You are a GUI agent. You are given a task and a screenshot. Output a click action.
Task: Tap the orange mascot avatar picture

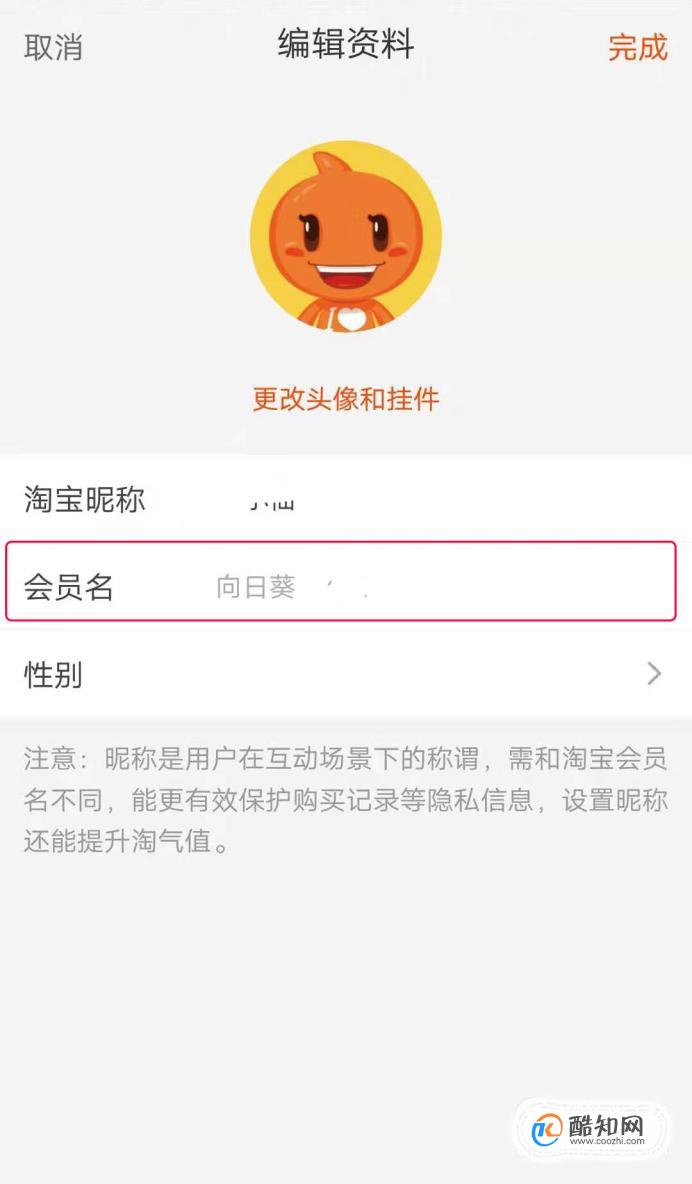[x=345, y=236]
